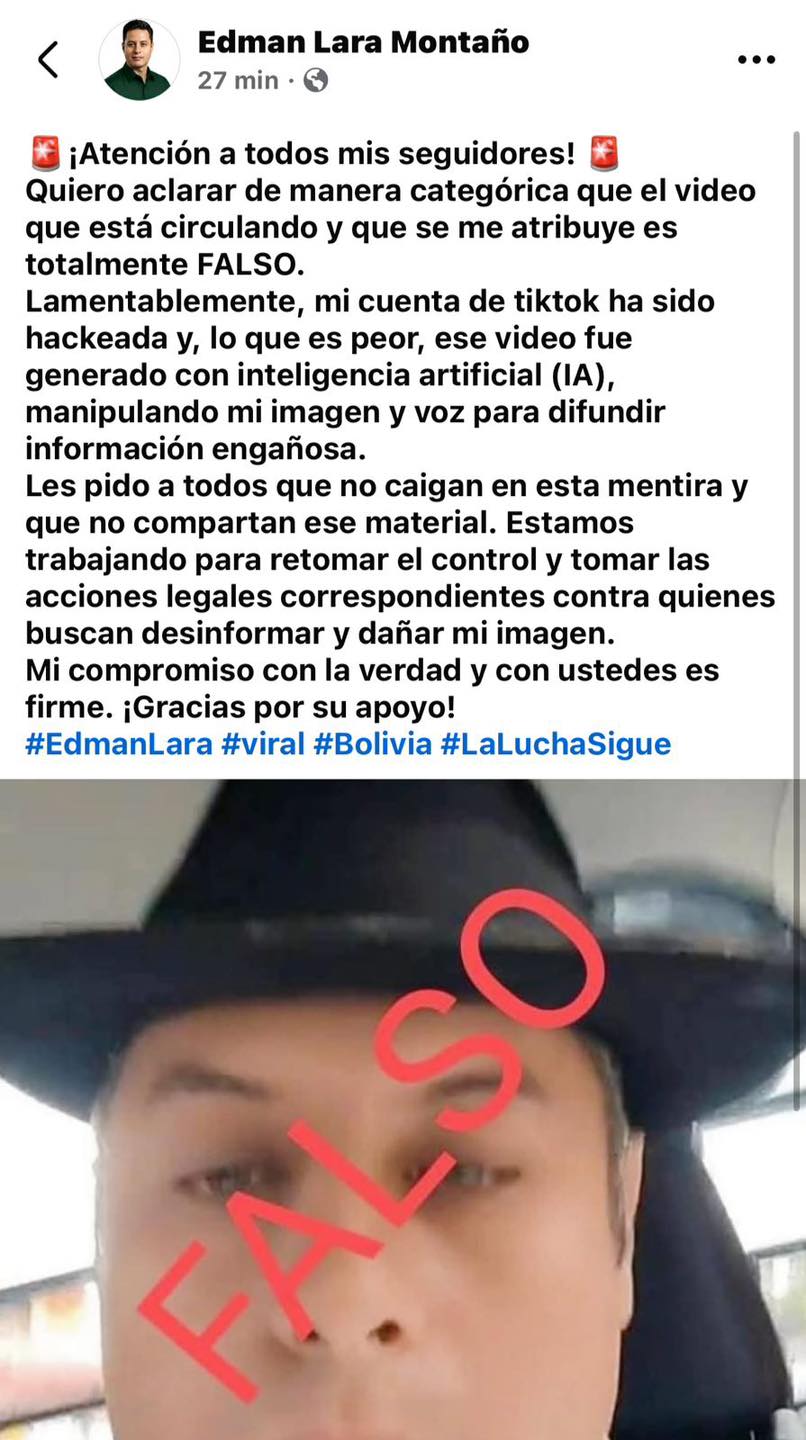806x1440 pixels.
Task: Open the Edman Lara Montaño profile name
Action: coord(363,42)
